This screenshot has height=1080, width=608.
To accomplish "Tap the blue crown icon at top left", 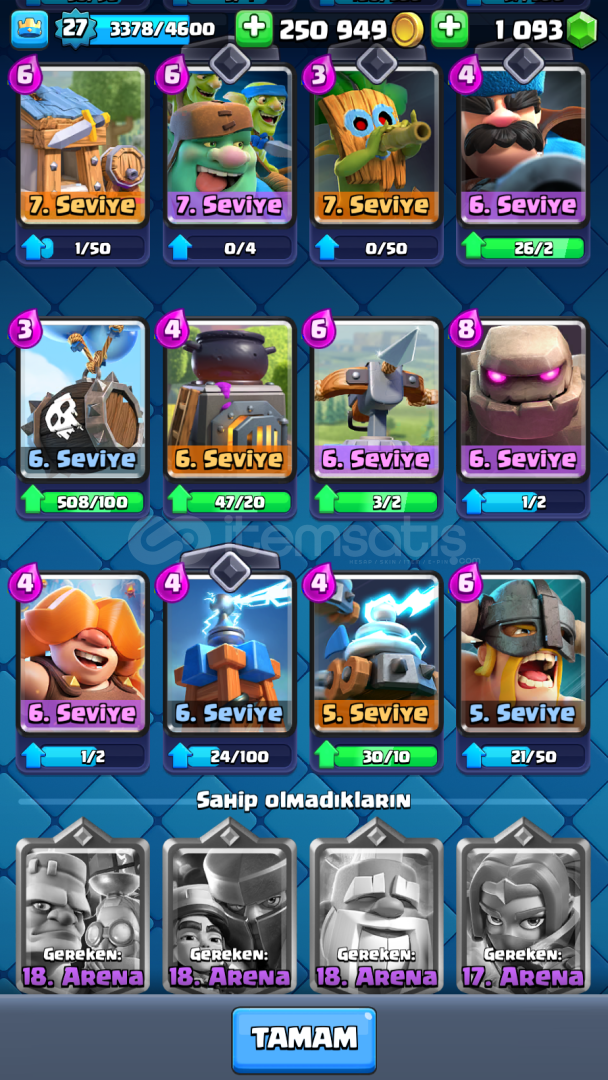I will 30,30.
